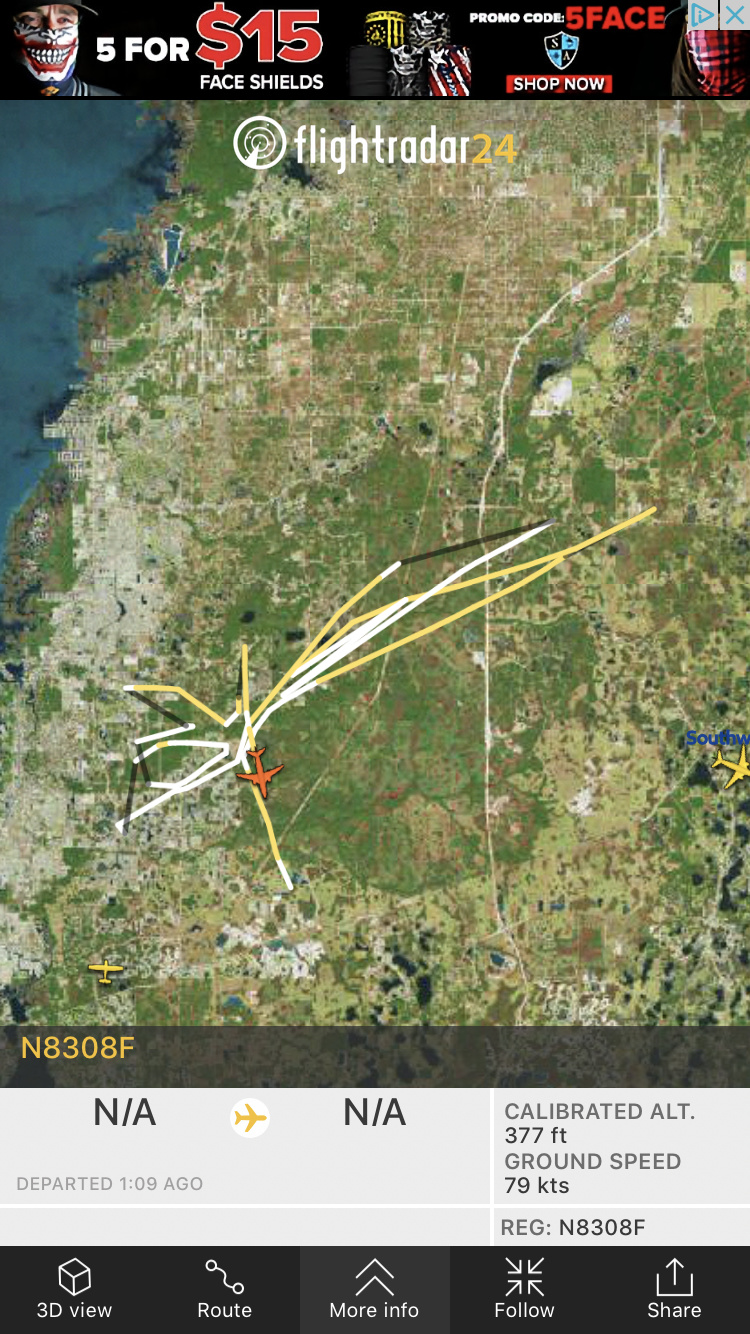Image resolution: width=750 pixels, height=1334 pixels.
Task: Share this flight
Action: (674, 1290)
